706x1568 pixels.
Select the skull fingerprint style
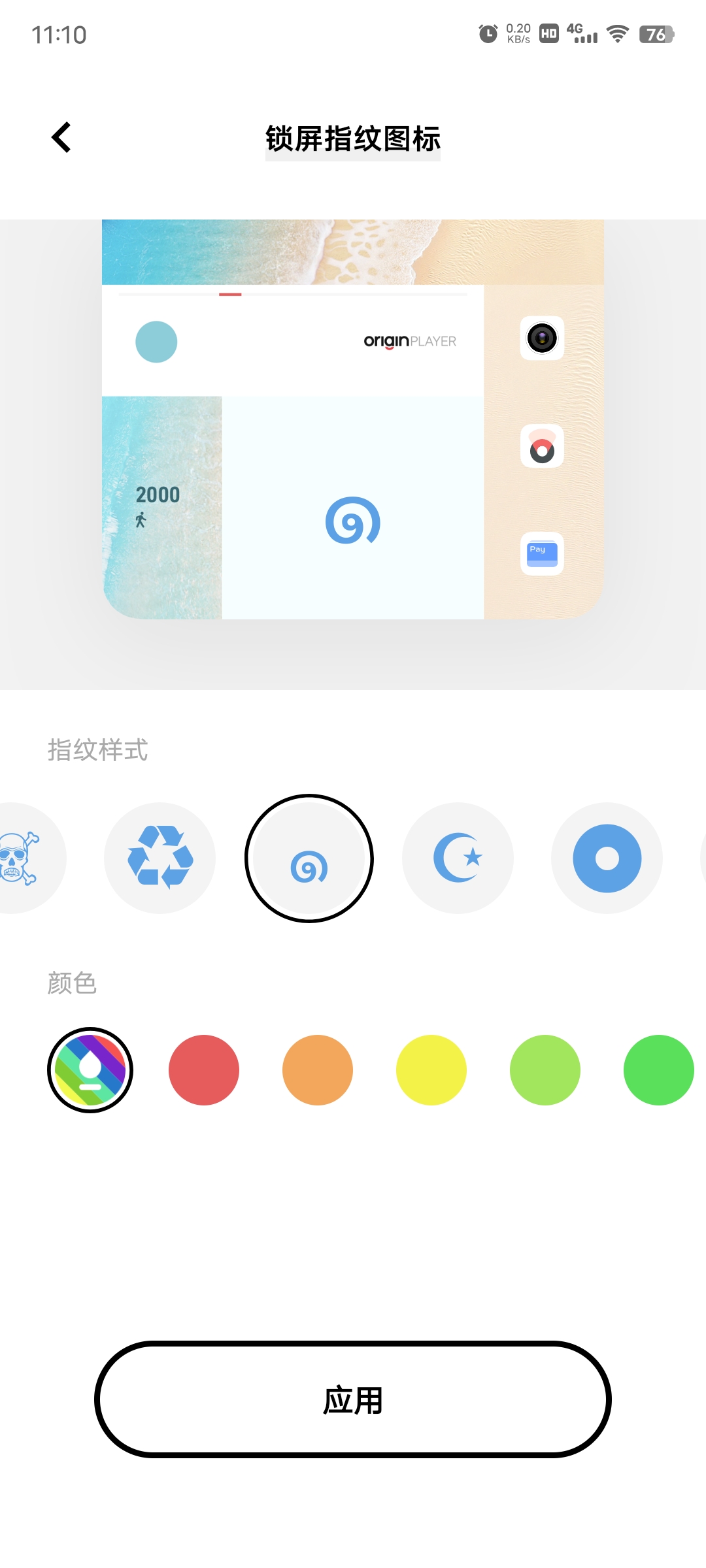23,858
